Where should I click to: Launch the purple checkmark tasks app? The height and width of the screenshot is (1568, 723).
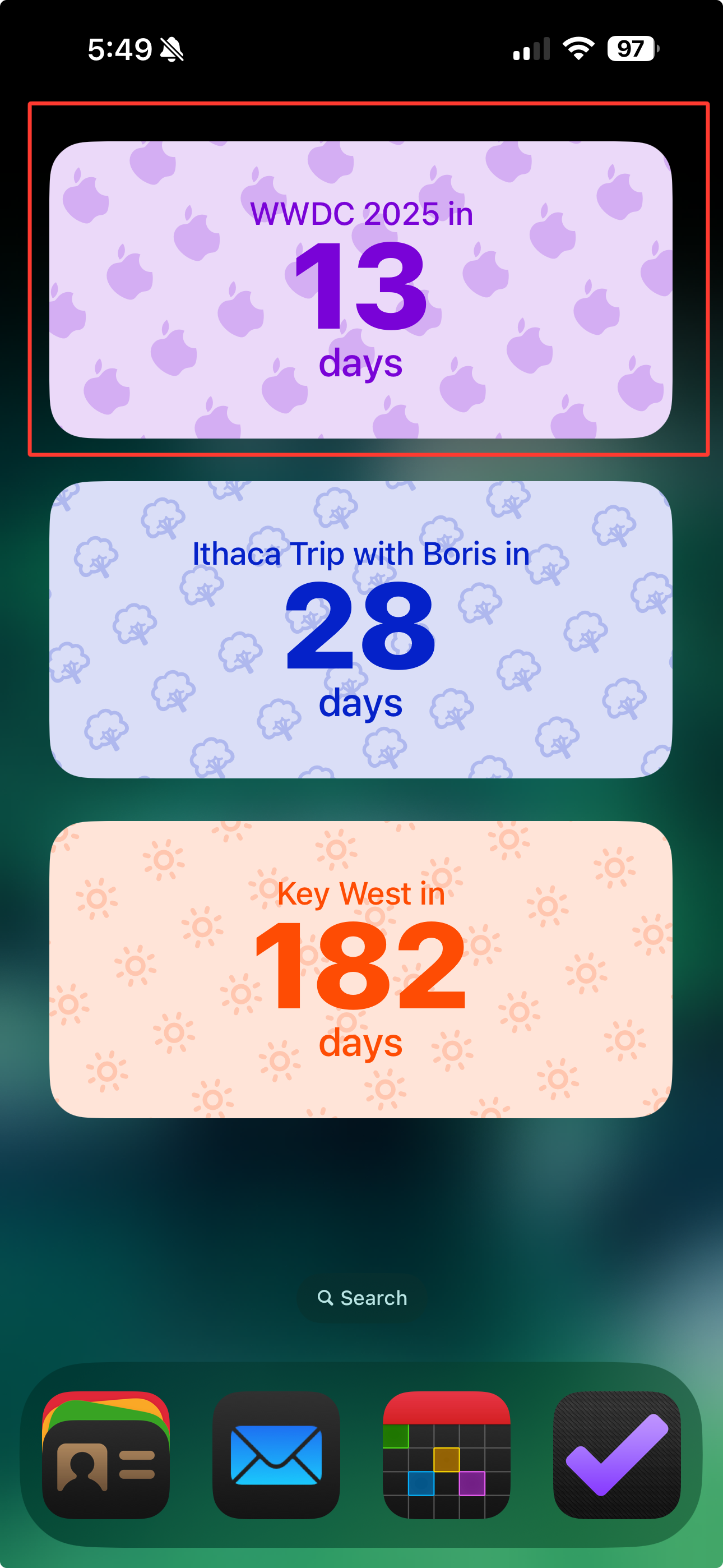pyautogui.click(x=617, y=1455)
